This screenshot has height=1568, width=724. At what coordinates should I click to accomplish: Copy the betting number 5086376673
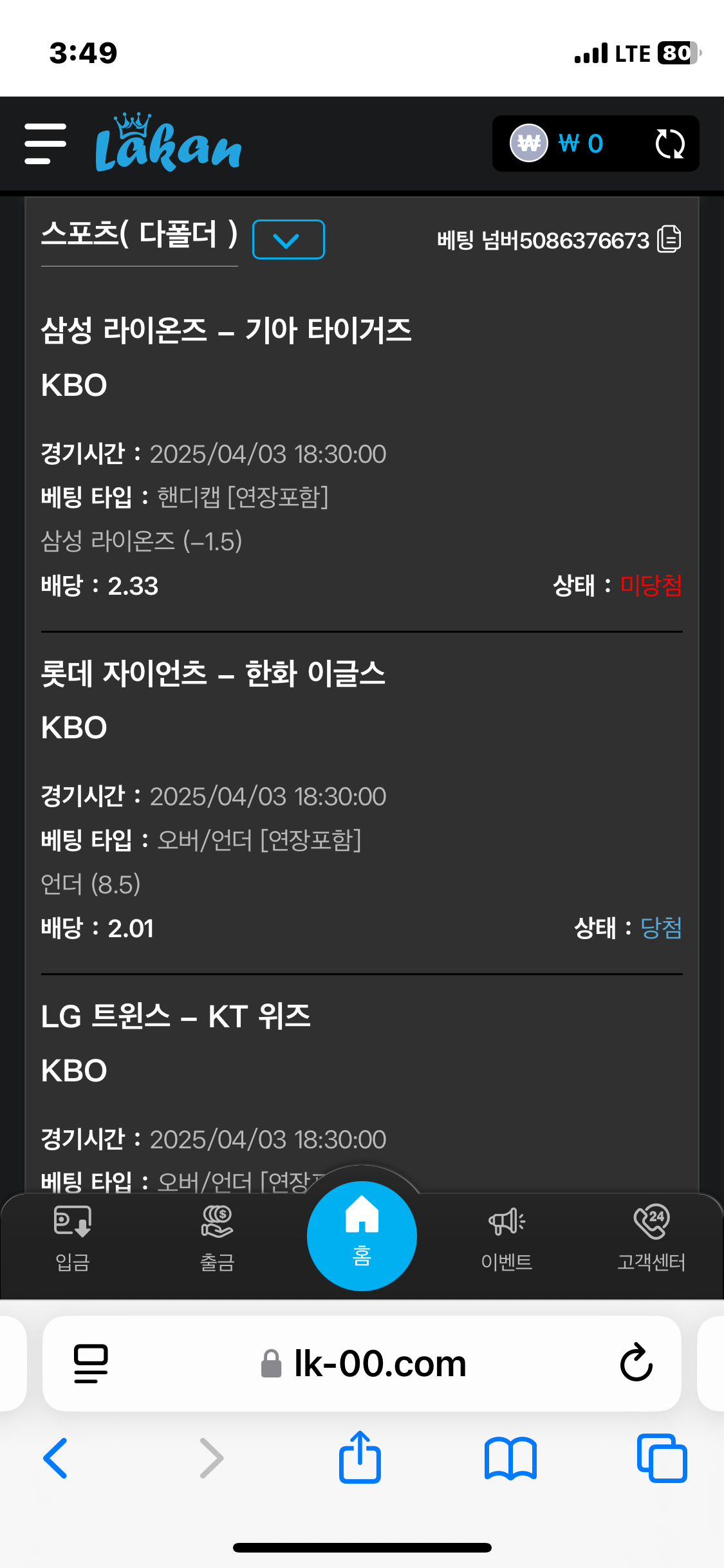click(x=669, y=239)
